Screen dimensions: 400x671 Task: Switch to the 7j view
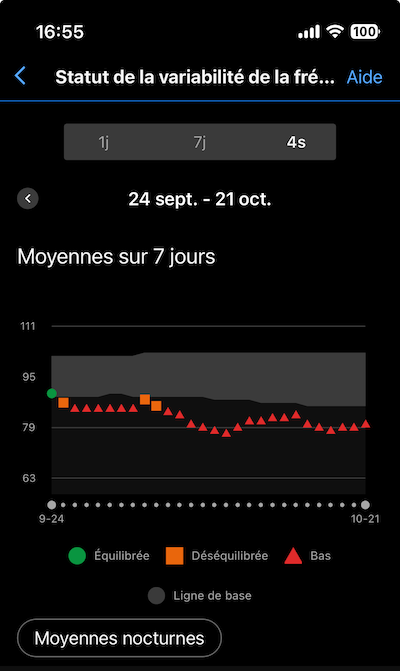[x=200, y=142]
